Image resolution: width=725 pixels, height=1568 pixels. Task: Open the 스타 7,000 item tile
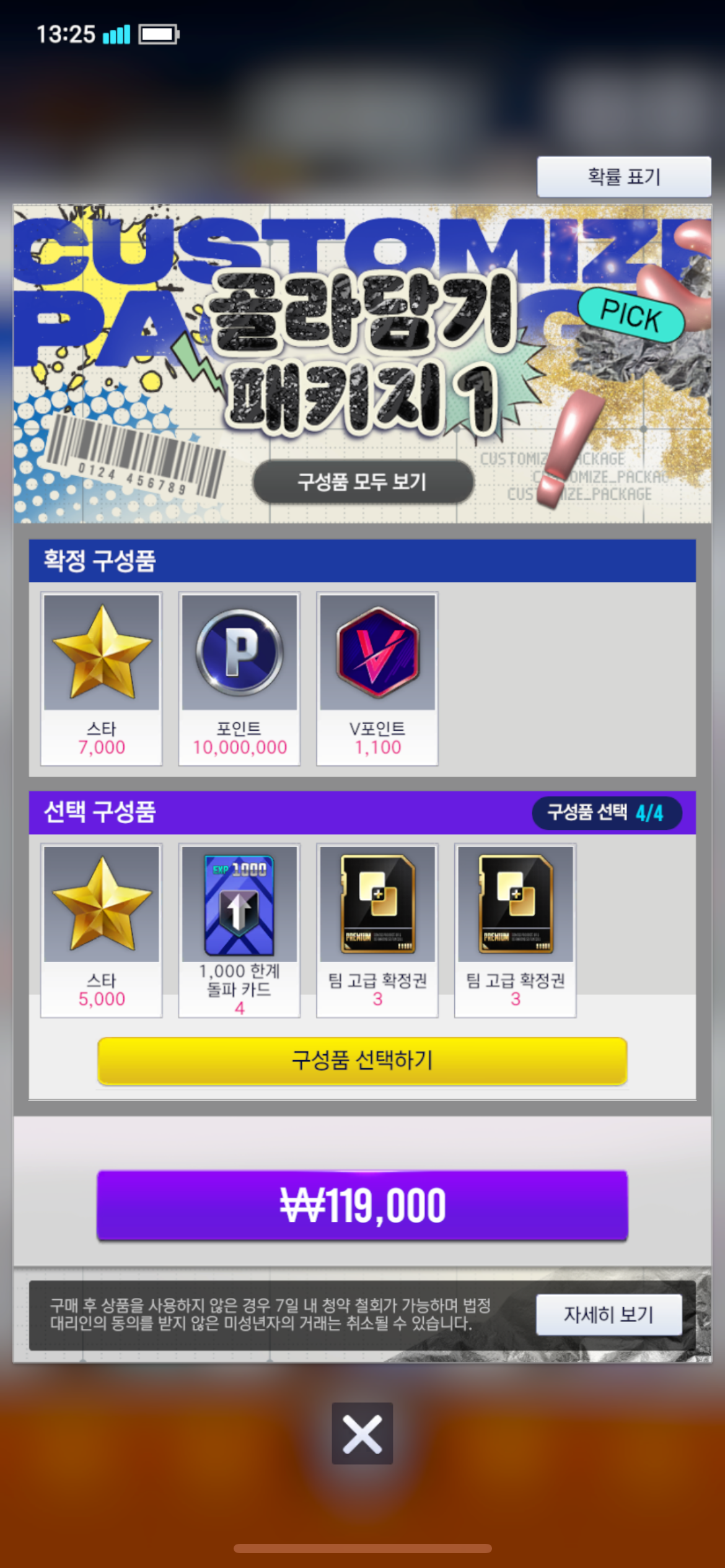102,678
